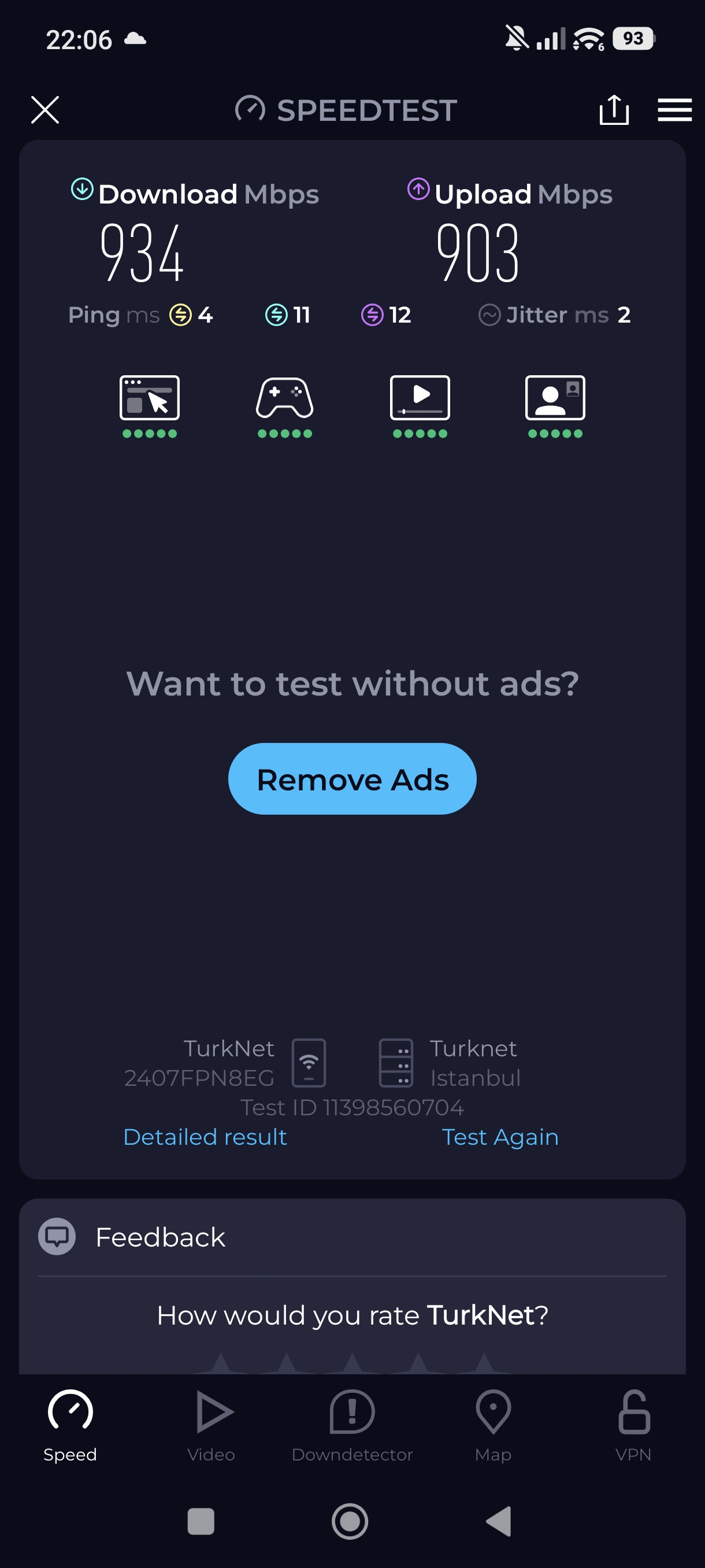Close the speed test results
The image size is (705, 1568).
45,110
